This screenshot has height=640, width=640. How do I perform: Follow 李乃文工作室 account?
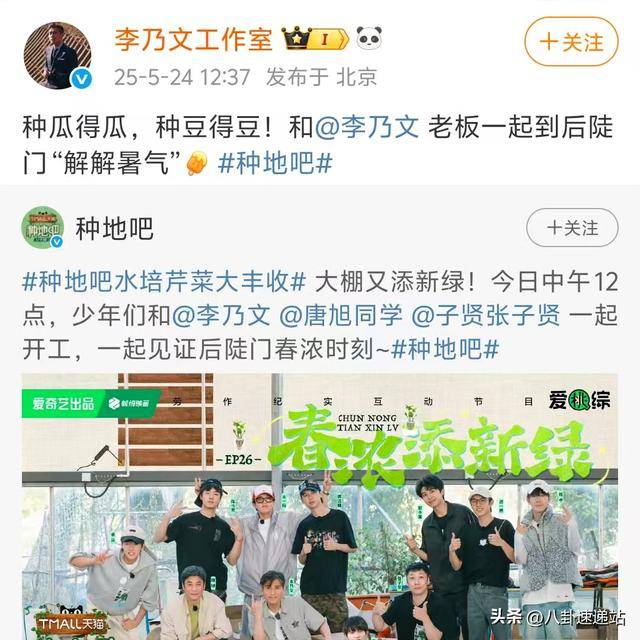573,42
